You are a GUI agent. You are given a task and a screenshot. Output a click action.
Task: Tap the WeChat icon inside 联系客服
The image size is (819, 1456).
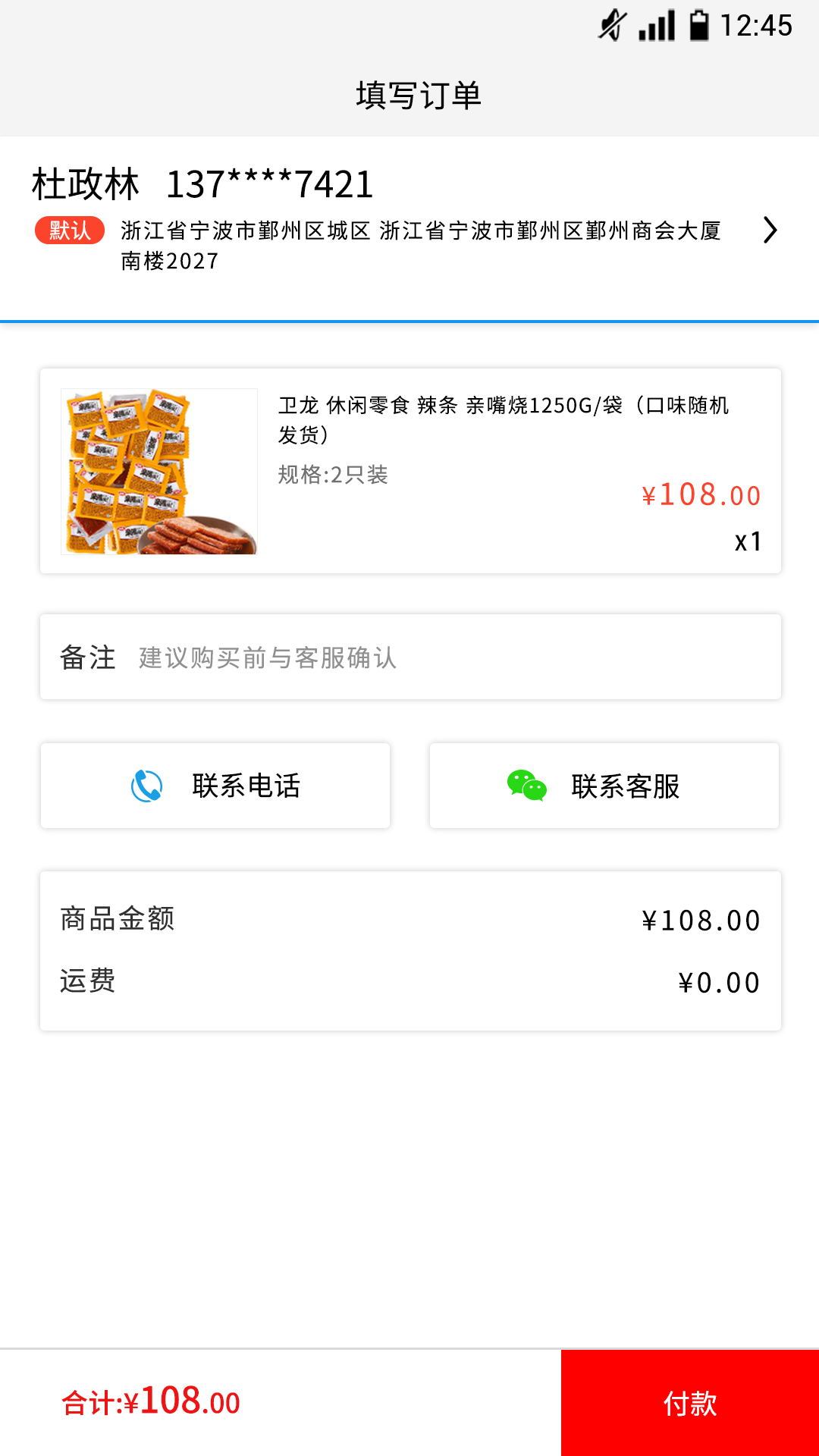[525, 786]
